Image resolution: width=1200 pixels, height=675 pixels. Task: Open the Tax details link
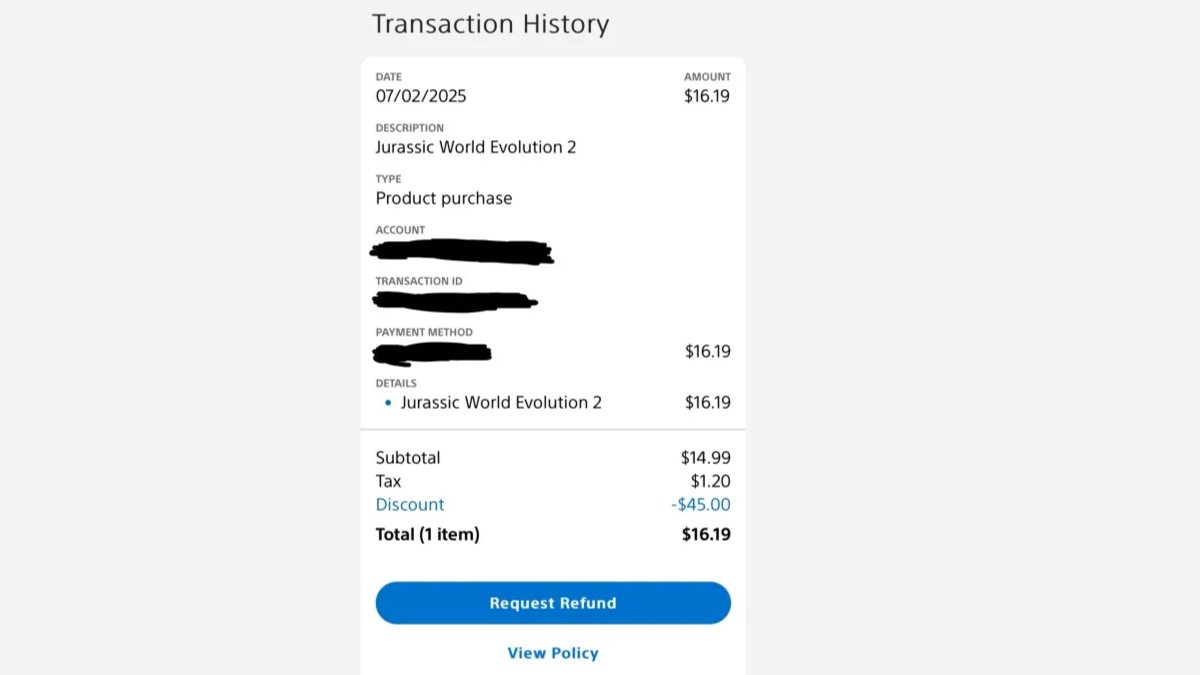click(388, 481)
